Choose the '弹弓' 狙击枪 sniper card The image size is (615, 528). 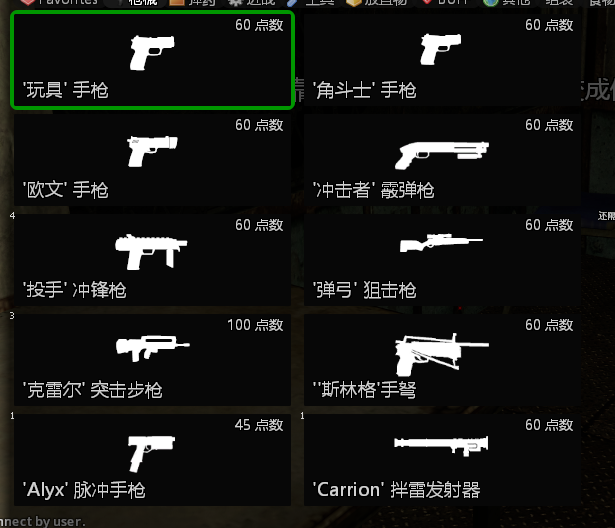(440, 260)
